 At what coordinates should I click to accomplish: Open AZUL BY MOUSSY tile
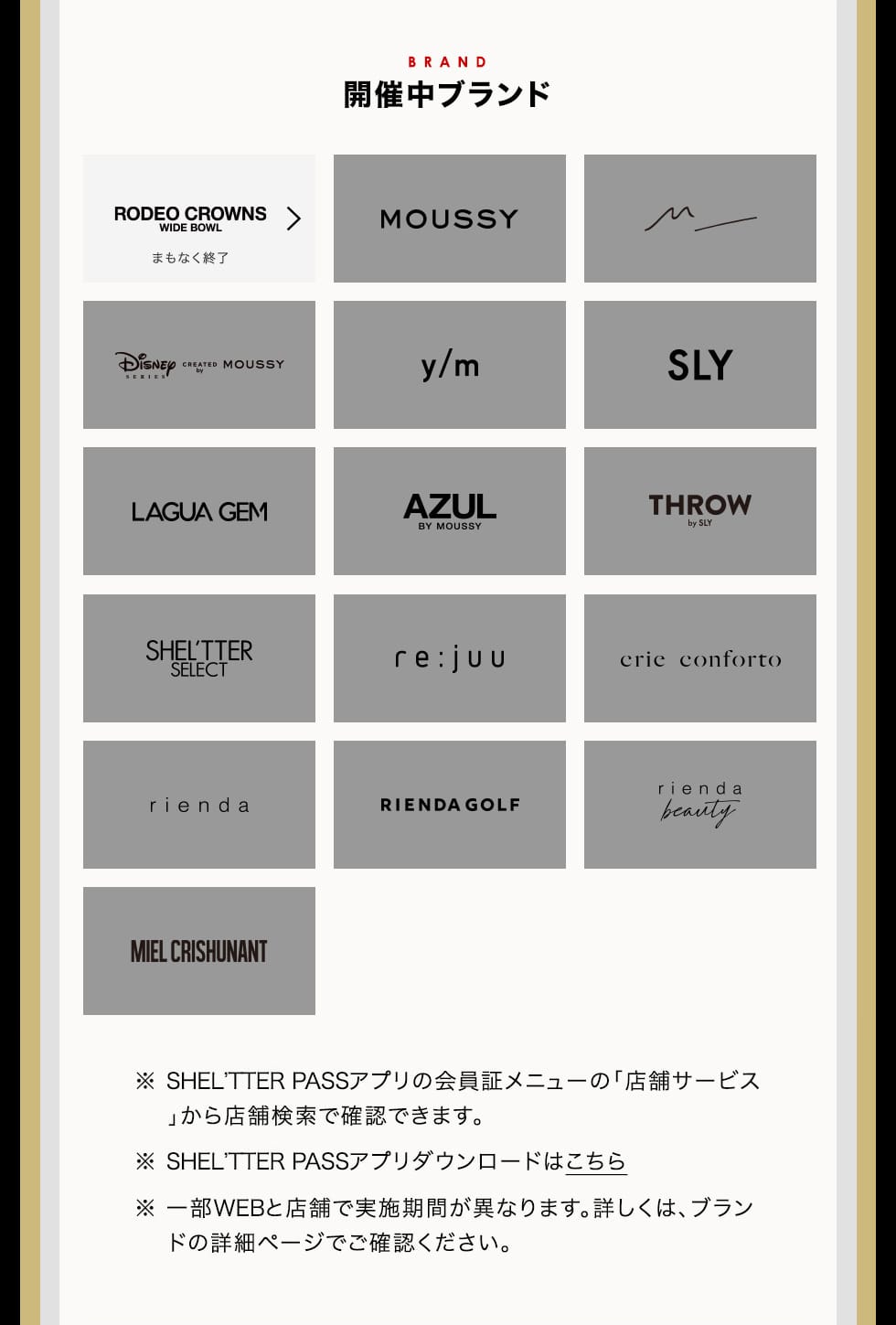coord(449,511)
